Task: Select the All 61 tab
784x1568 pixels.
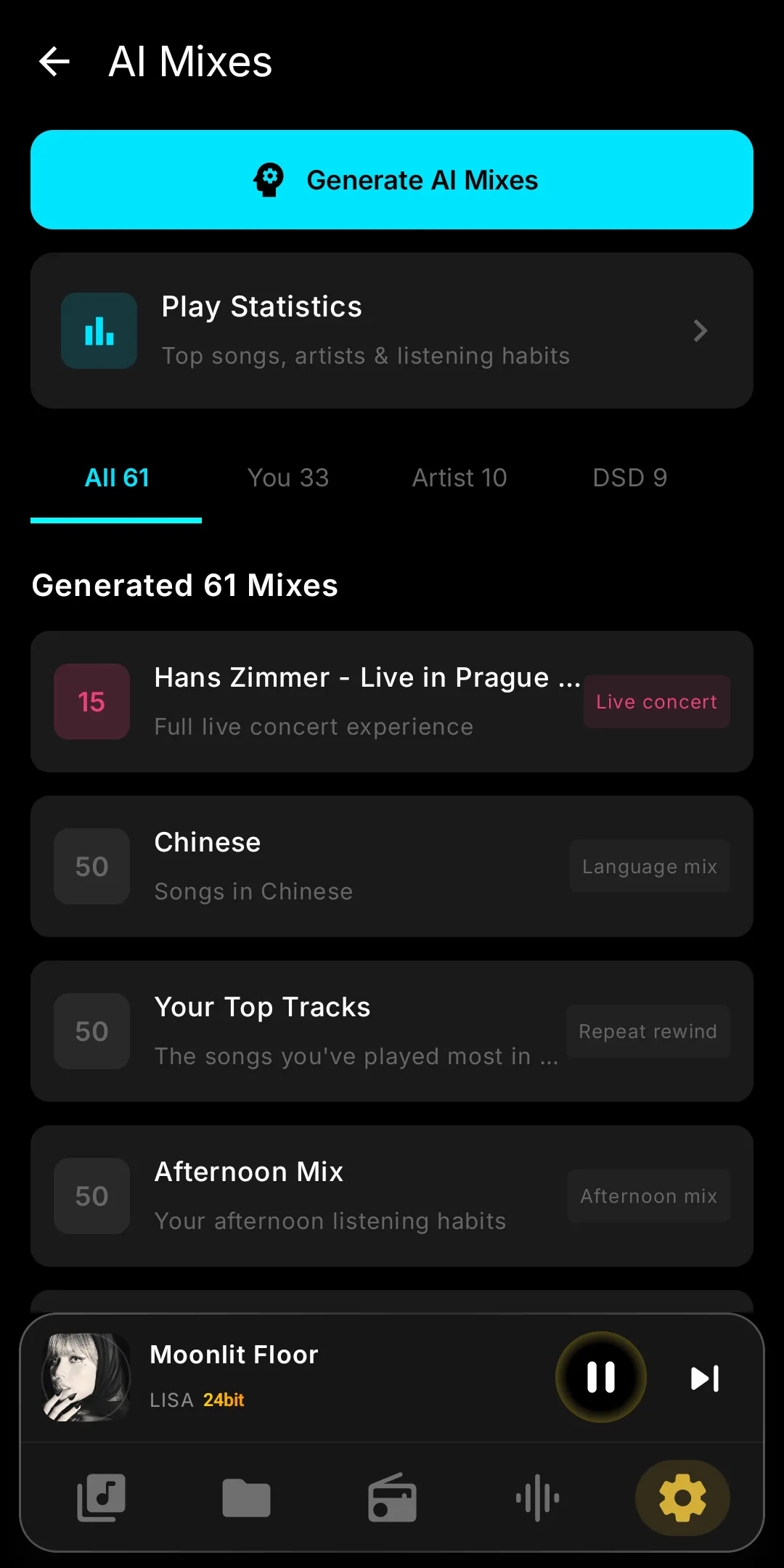Action: point(117,478)
